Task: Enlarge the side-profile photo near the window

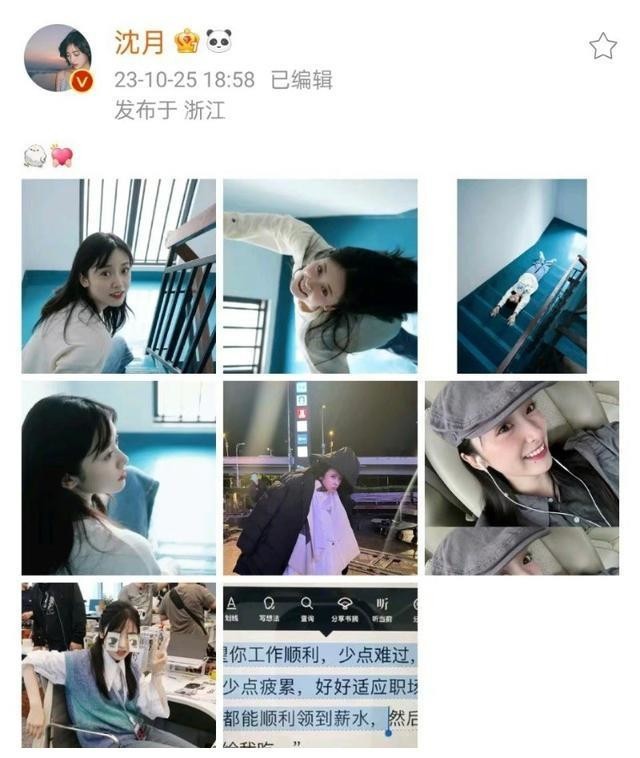Action: tap(119, 477)
